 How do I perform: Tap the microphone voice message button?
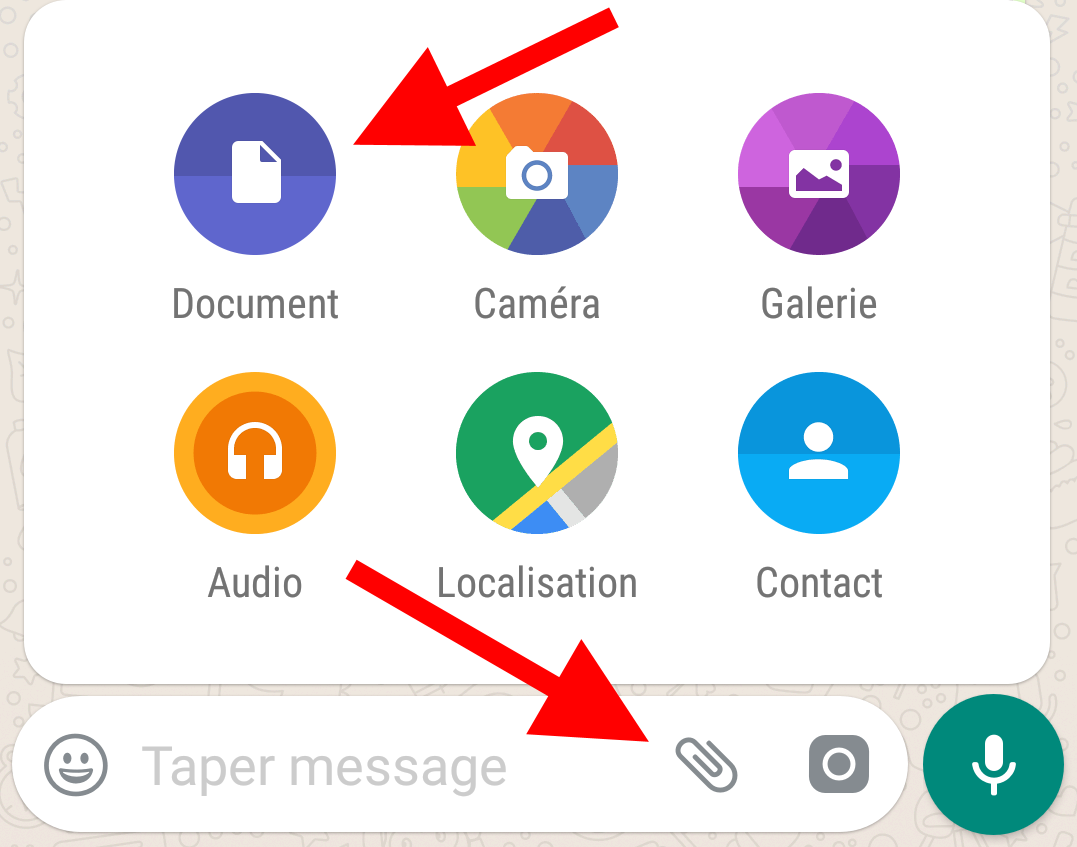tap(993, 764)
